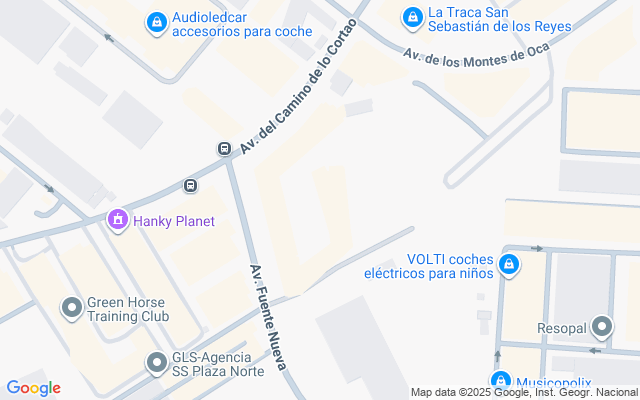Select the bus stop icon above Hanky Planet
Viewport: 640px width, 400px height.
[190, 186]
